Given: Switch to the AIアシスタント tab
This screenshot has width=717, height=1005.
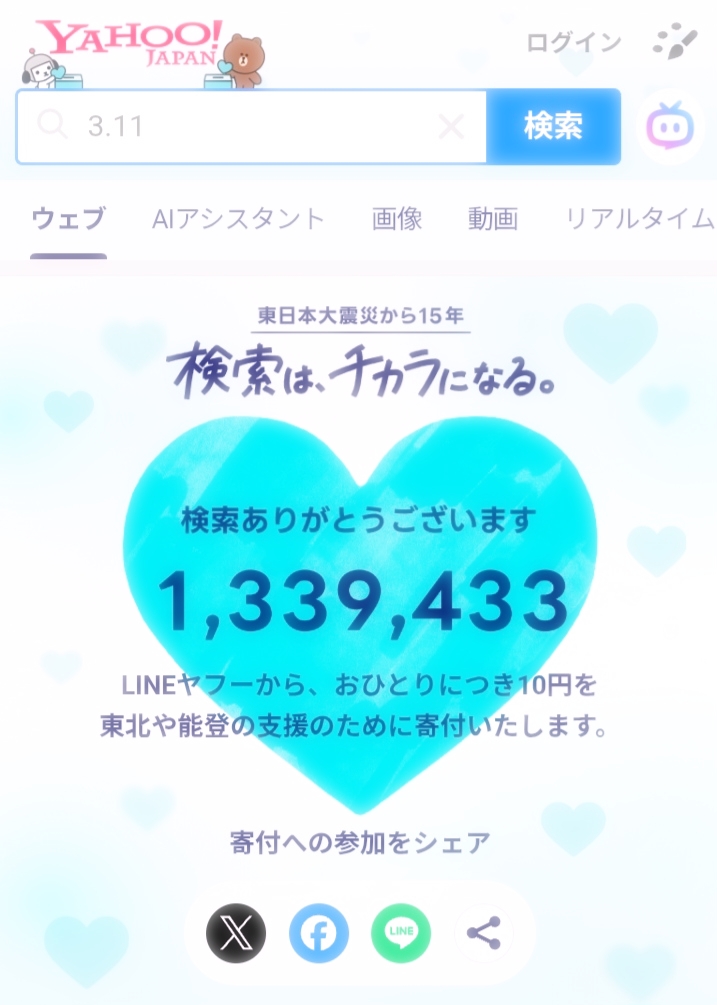Looking at the screenshot, I should point(239,218).
